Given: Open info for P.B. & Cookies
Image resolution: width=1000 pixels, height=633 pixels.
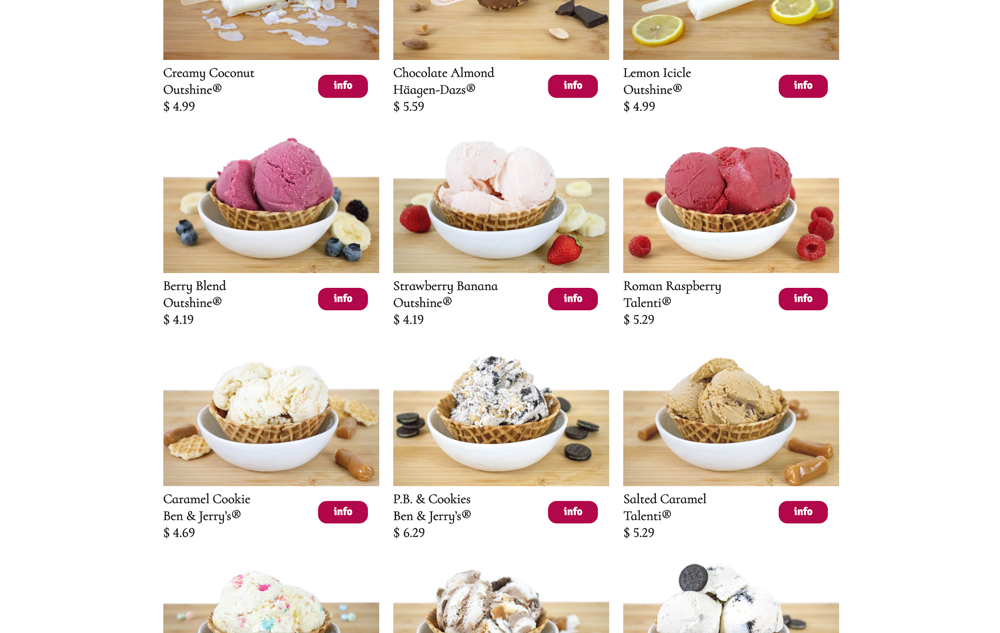Looking at the screenshot, I should pyautogui.click(x=572, y=512).
